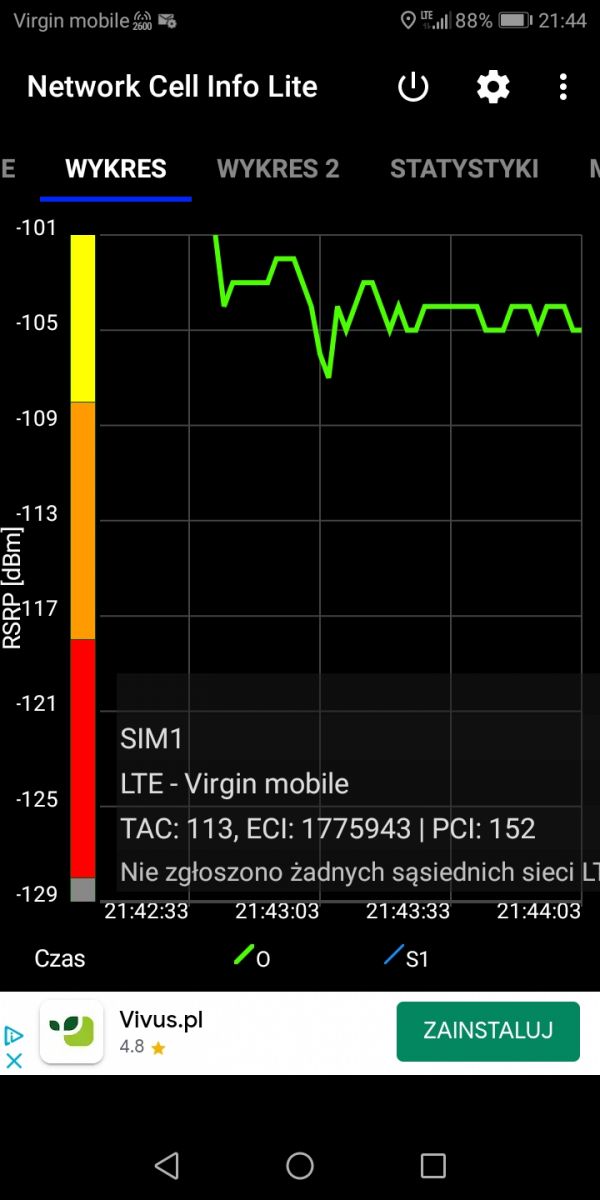Screen dimensions: 600x1200
Task: Switch to the WYKRES 2 tab
Action: click(278, 168)
